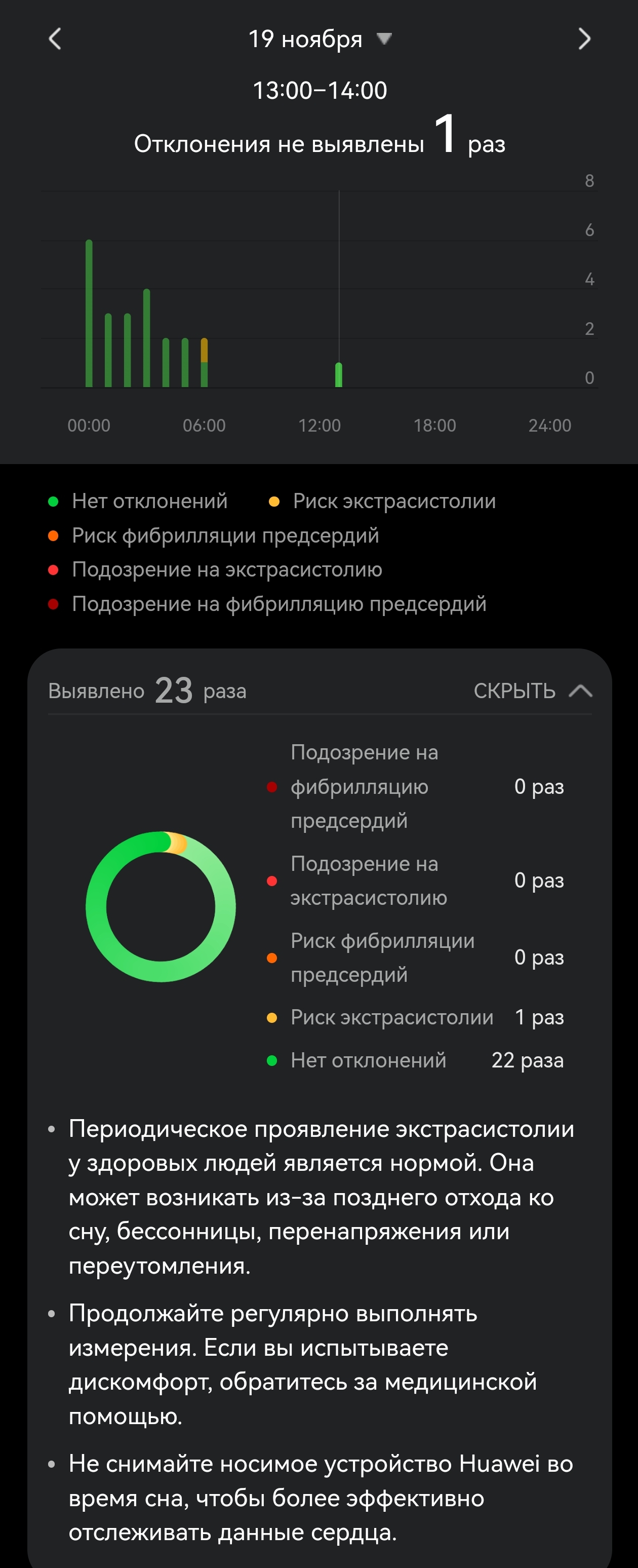Go to the next day

[584, 39]
